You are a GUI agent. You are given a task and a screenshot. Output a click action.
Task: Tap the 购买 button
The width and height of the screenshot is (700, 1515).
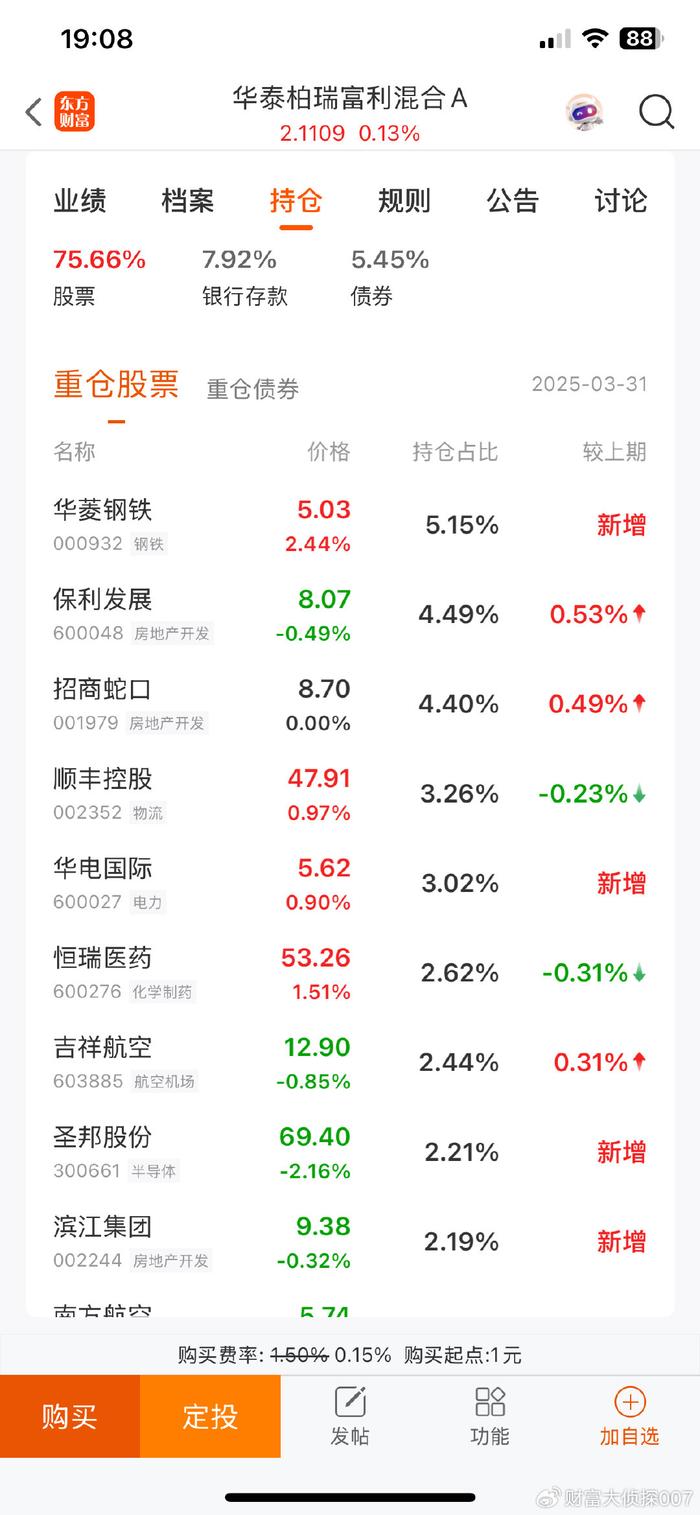point(70,1416)
